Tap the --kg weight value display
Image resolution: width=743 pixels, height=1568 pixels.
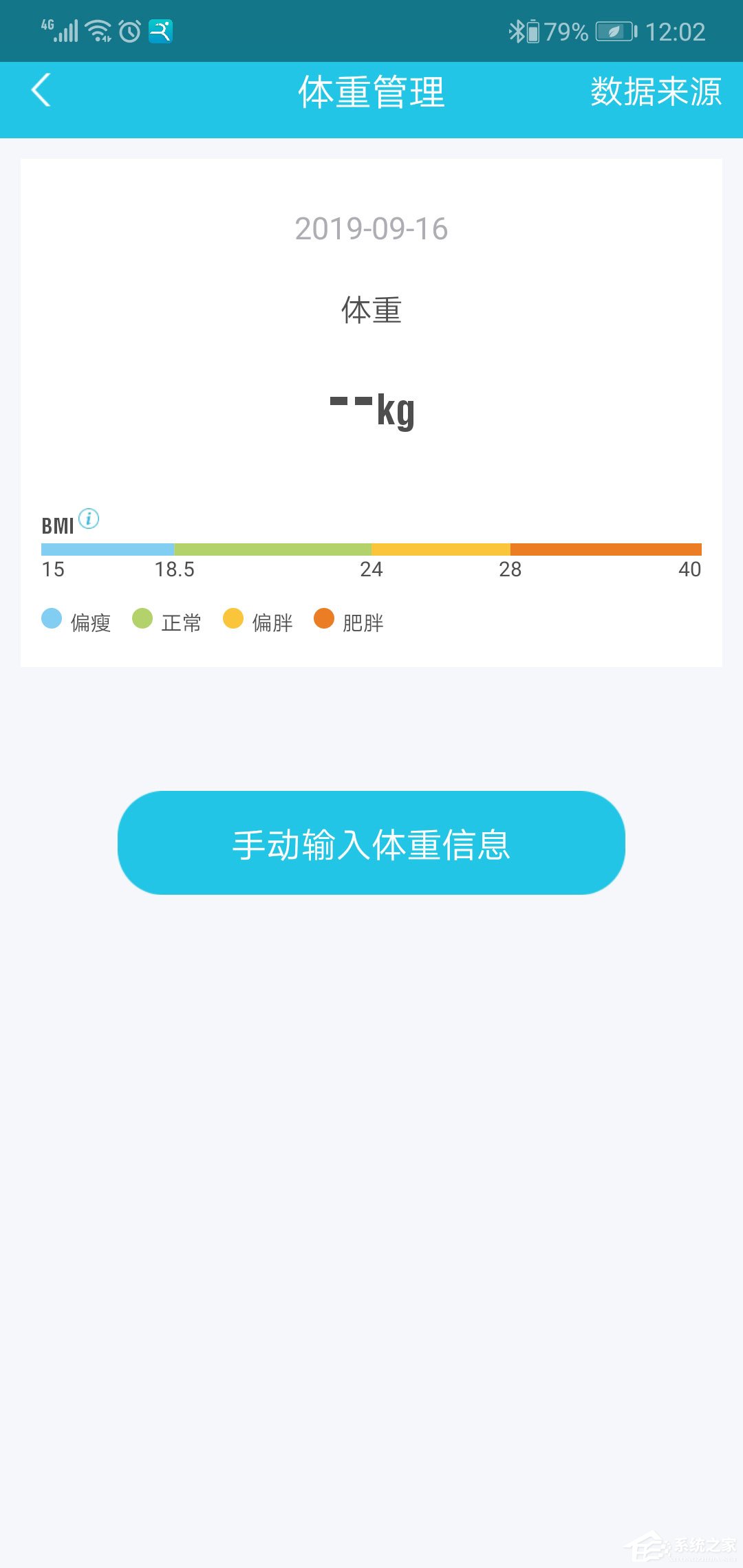[371, 411]
